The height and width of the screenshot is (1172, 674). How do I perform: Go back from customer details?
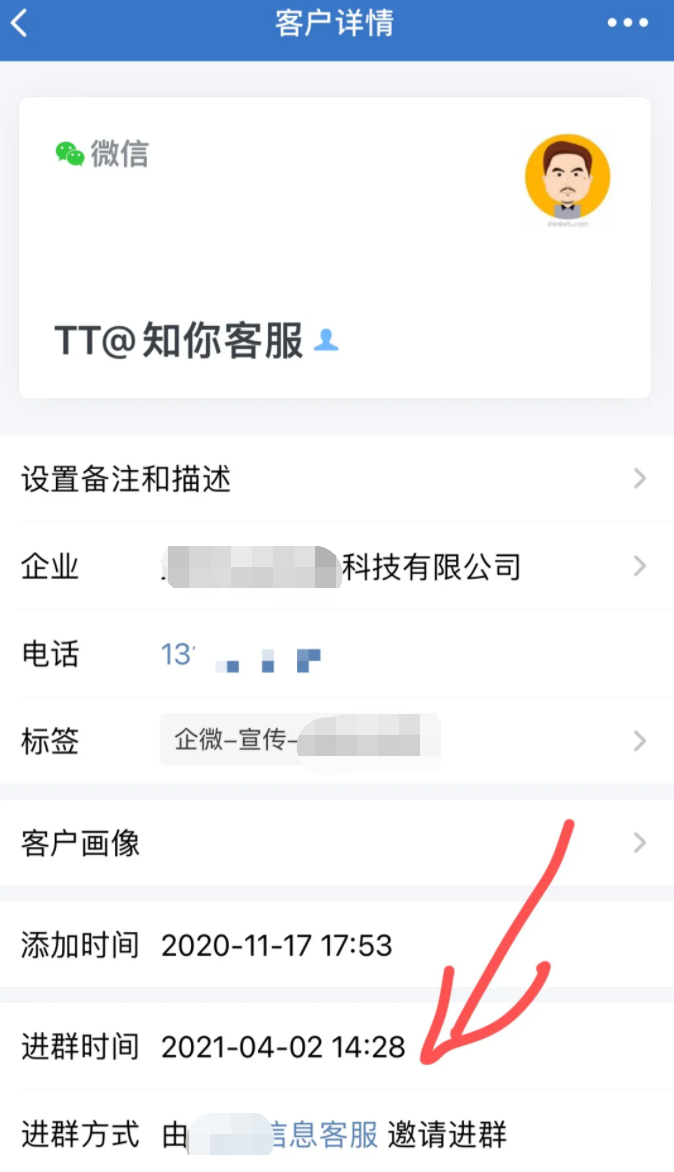coord(20,24)
